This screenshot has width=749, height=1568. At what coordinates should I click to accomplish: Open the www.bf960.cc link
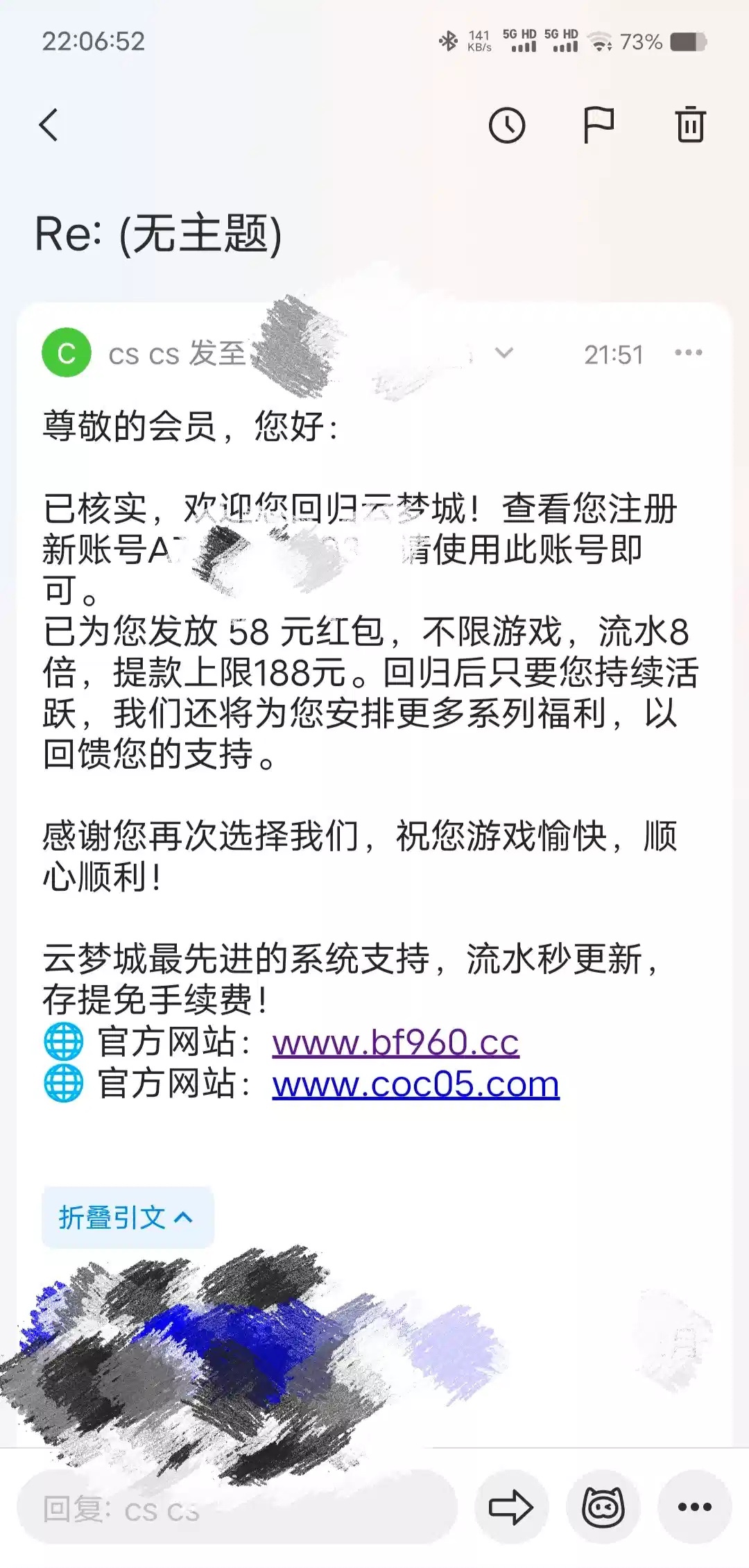pyautogui.click(x=395, y=1043)
